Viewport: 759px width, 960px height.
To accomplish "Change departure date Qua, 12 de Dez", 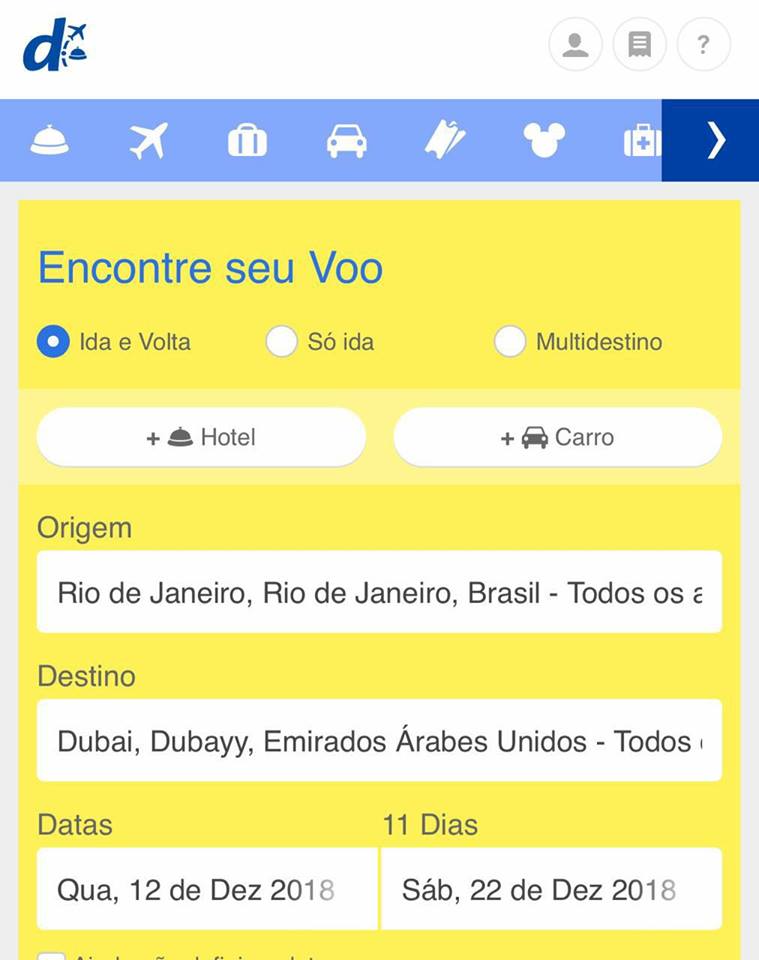I will [206, 889].
